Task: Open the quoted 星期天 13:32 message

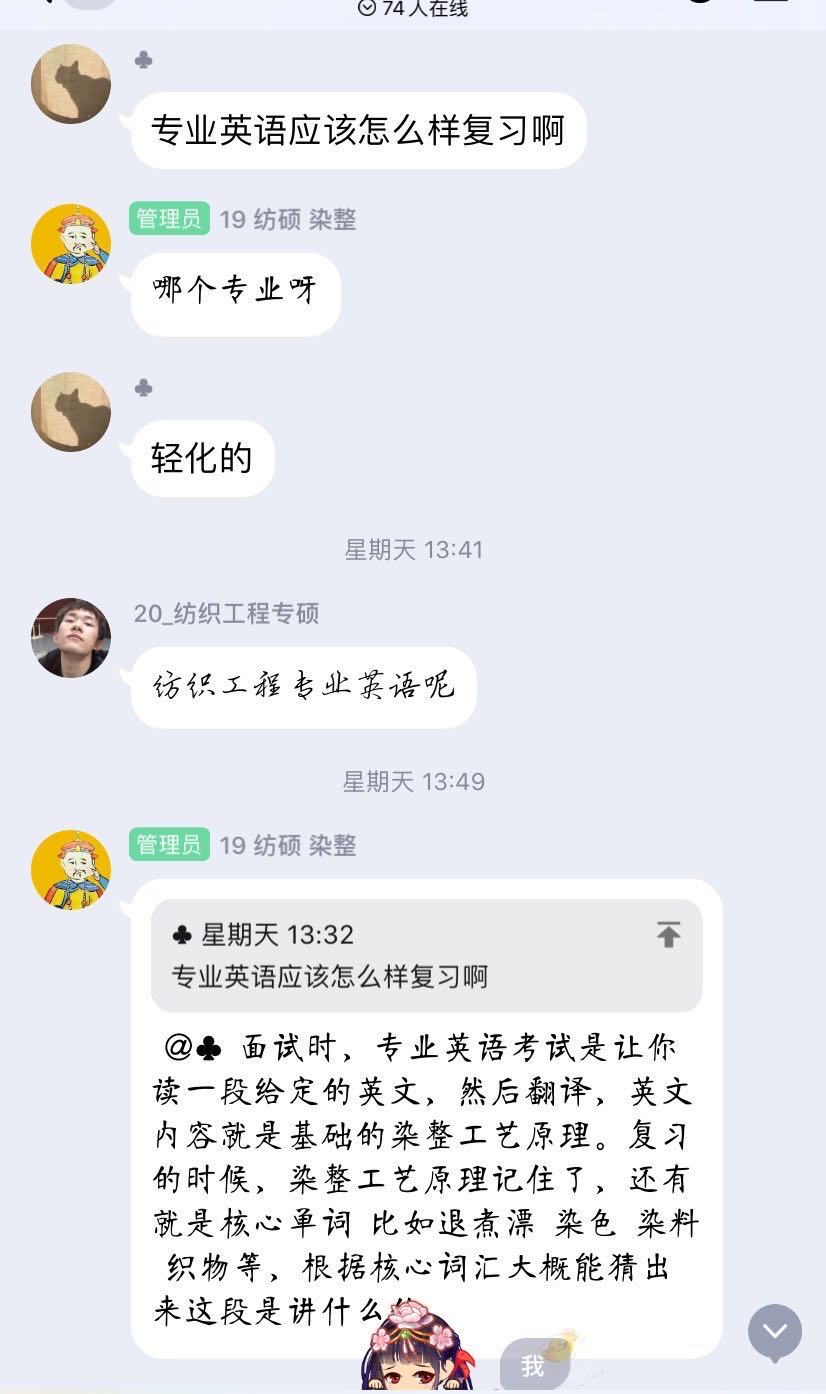Action: point(426,955)
